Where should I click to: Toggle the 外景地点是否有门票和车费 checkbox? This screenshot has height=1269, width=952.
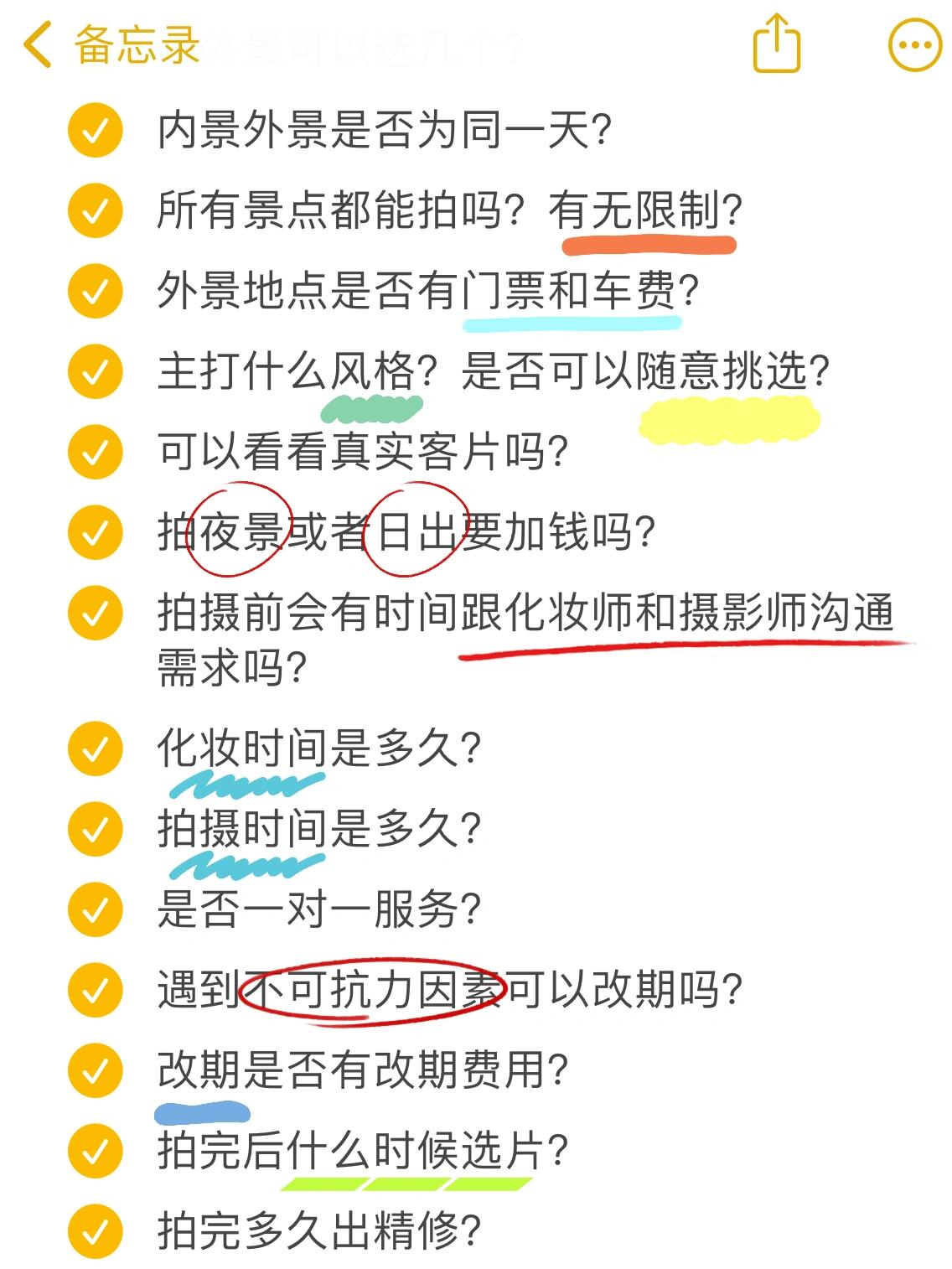95,291
